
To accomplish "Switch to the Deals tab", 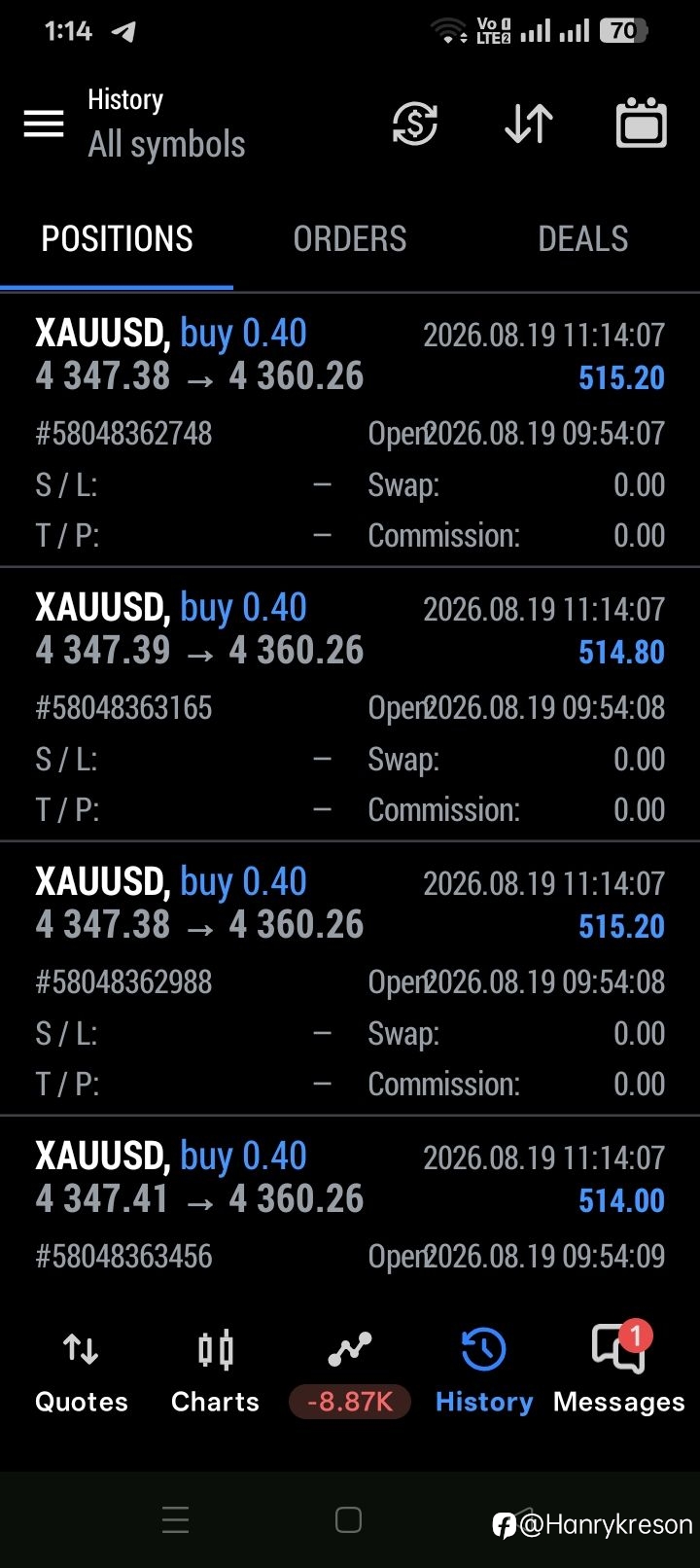I will point(583,238).
